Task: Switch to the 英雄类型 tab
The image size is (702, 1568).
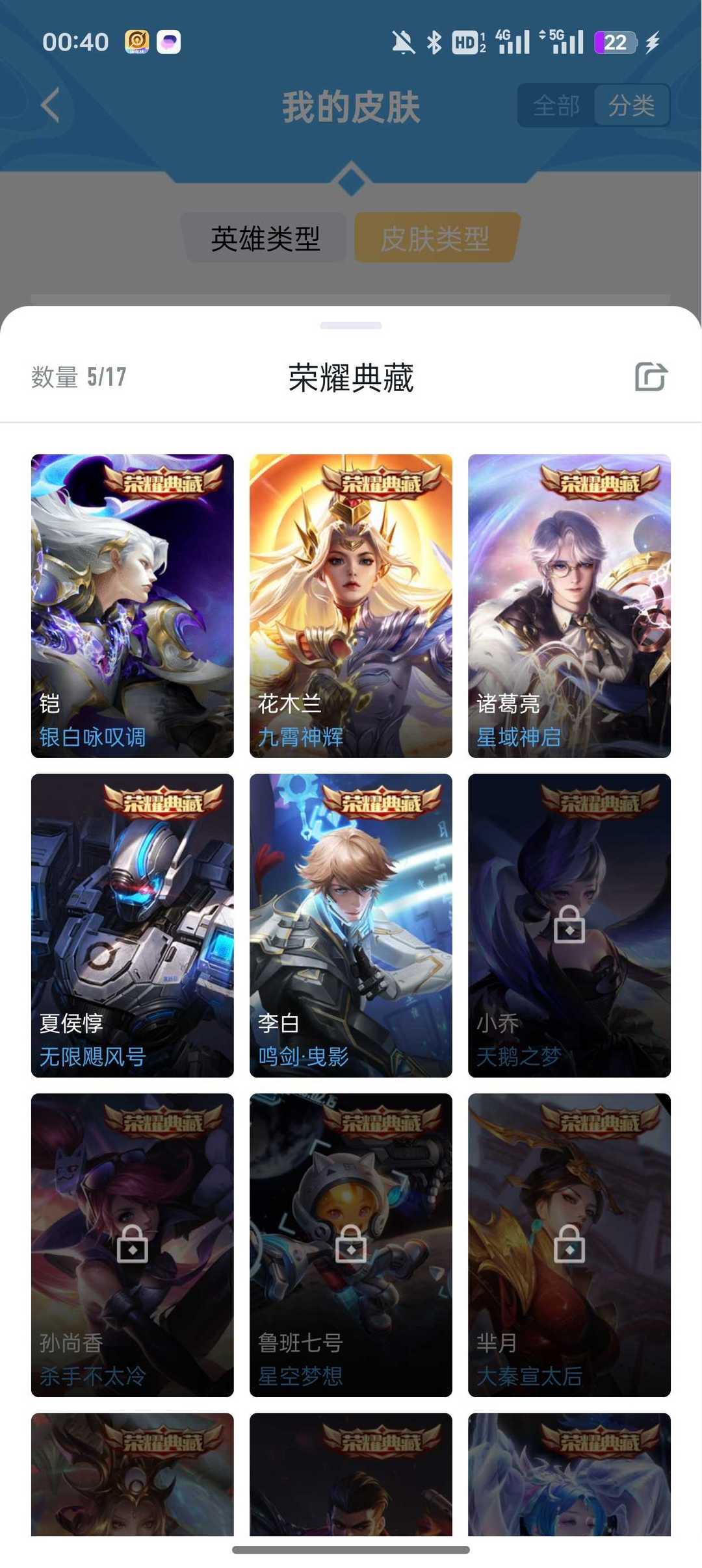Action: (265, 238)
